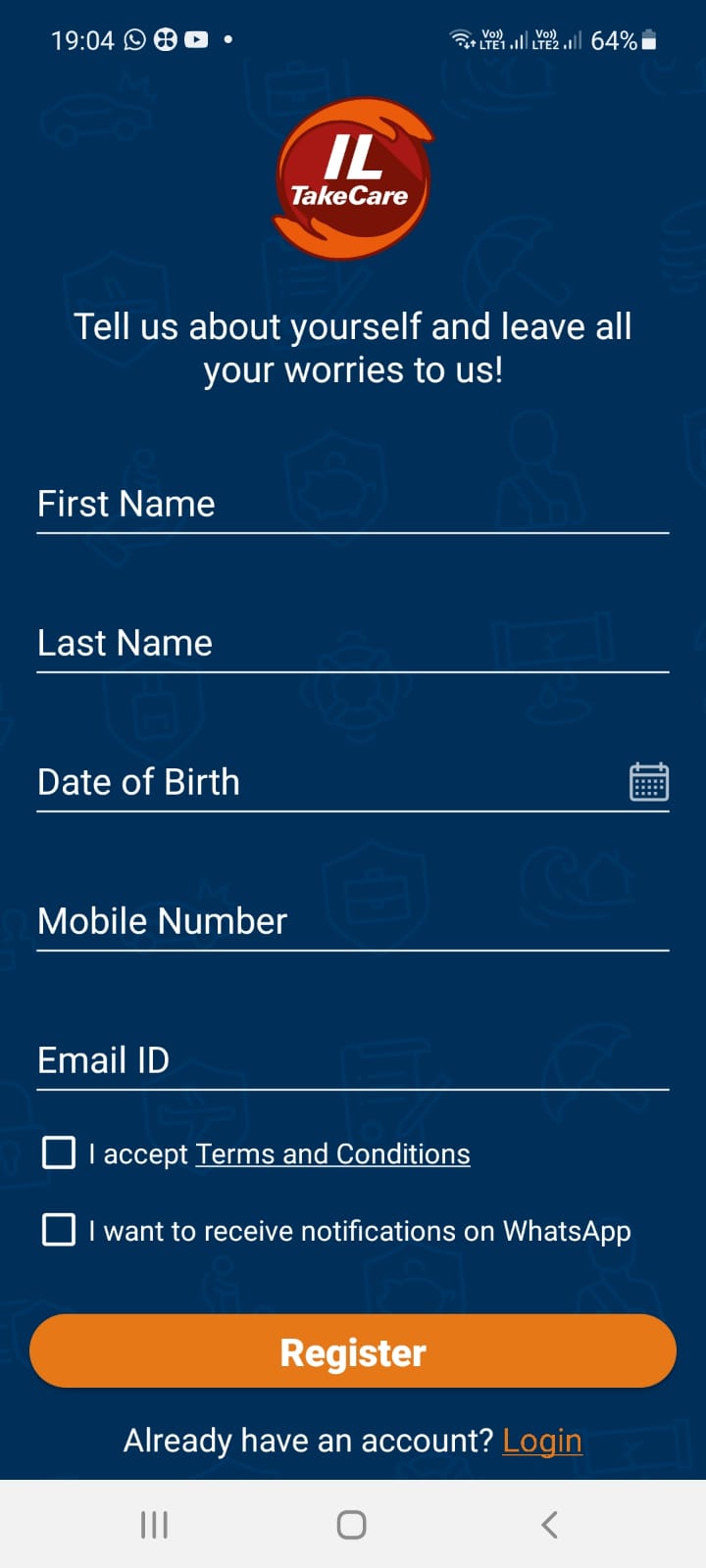The height and width of the screenshot is (1568, 706).
Task: Go back using the system back button
Action: click(x=550, y=1525)
